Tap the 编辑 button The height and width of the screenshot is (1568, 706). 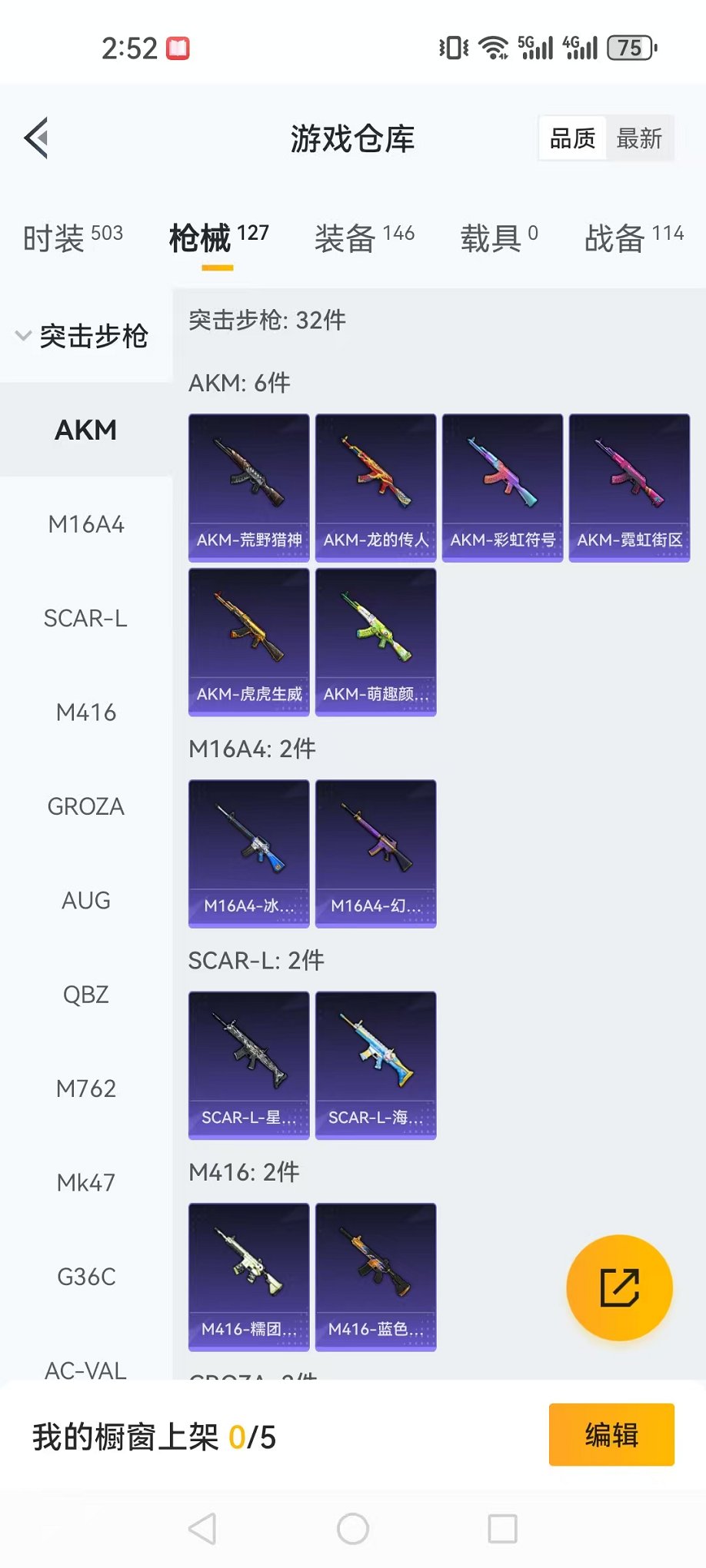coord(611,1434)
